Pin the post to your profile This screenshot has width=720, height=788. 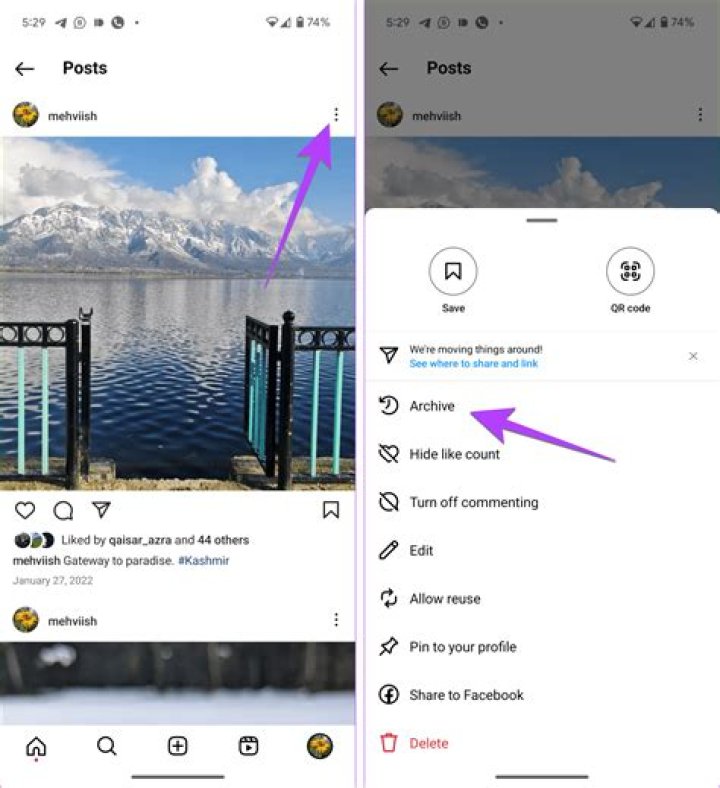[462, 646]
